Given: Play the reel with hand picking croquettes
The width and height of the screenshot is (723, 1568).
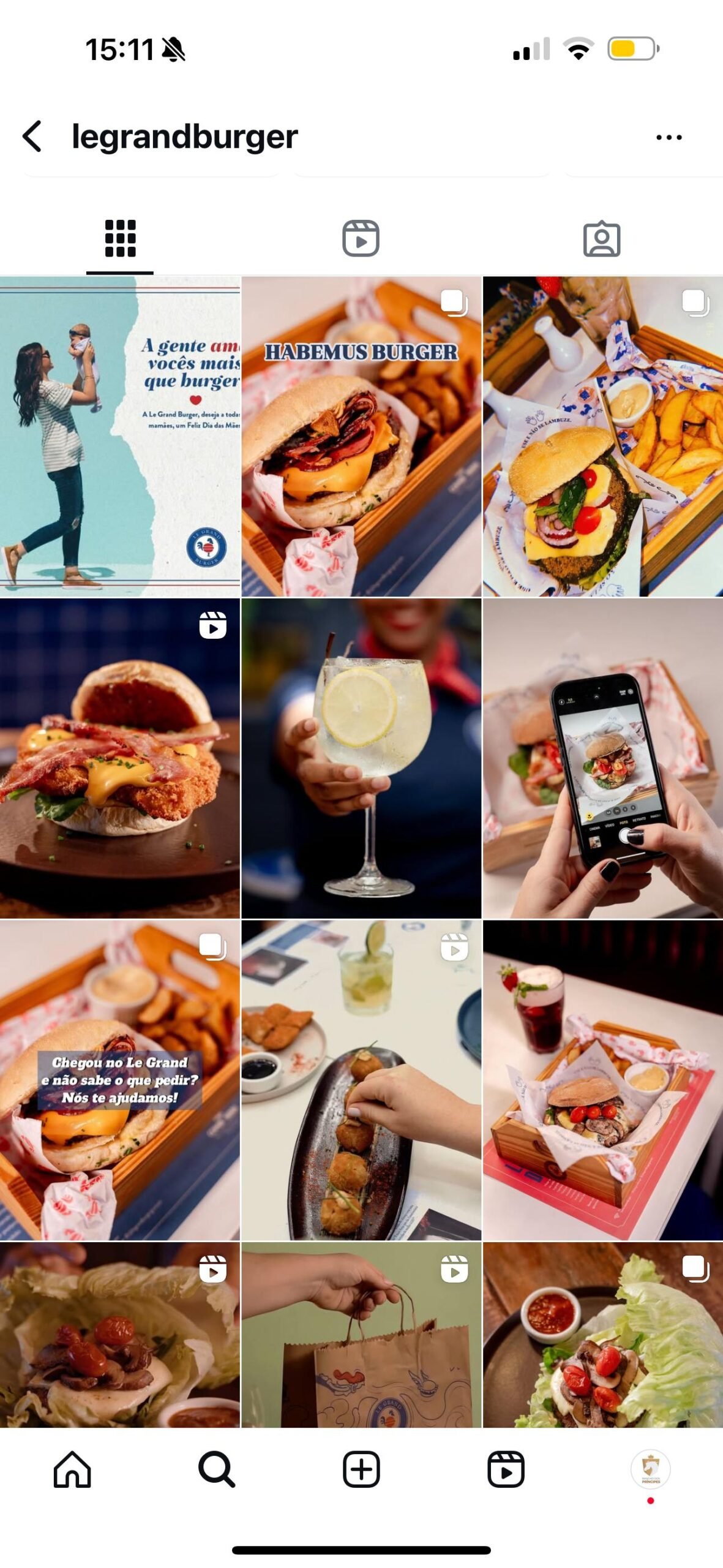Looking at the screenshot, I should (x=361, y=1080).
